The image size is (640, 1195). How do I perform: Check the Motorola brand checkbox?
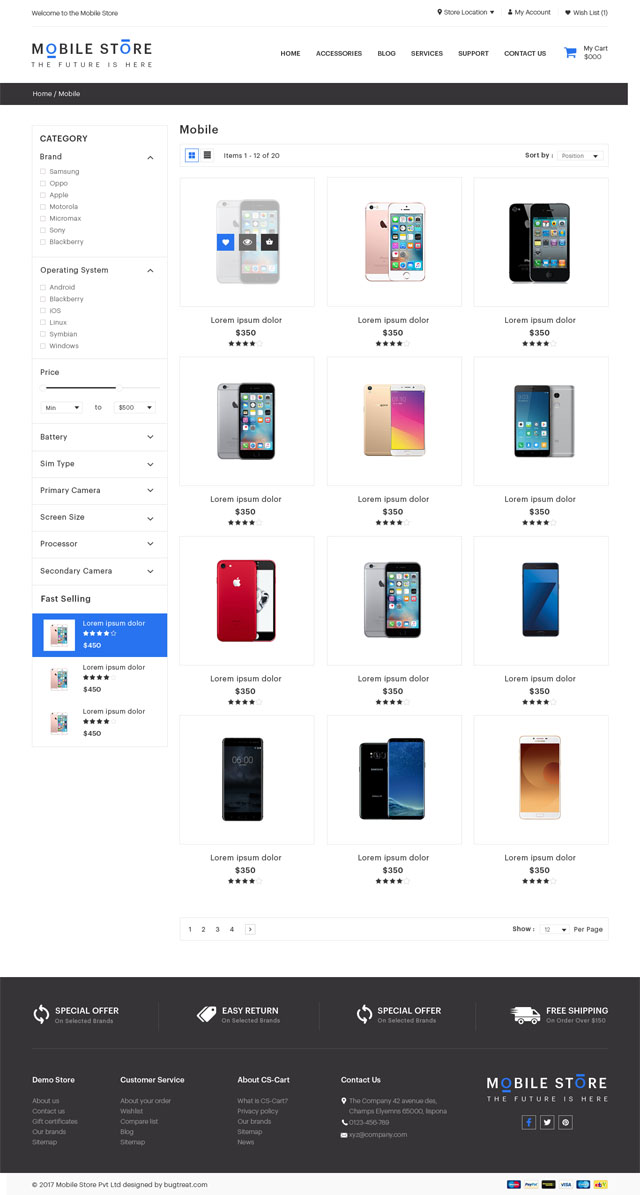[x=43, y=207]
